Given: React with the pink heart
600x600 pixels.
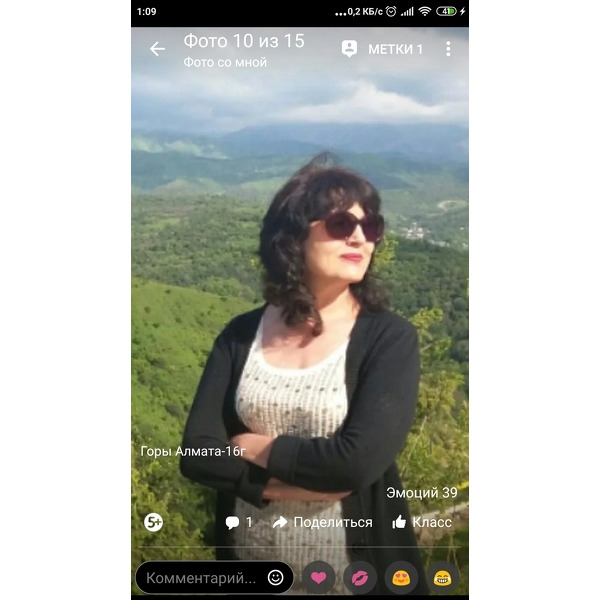Looking at the screenshot, I should click(x=319, y=578).
